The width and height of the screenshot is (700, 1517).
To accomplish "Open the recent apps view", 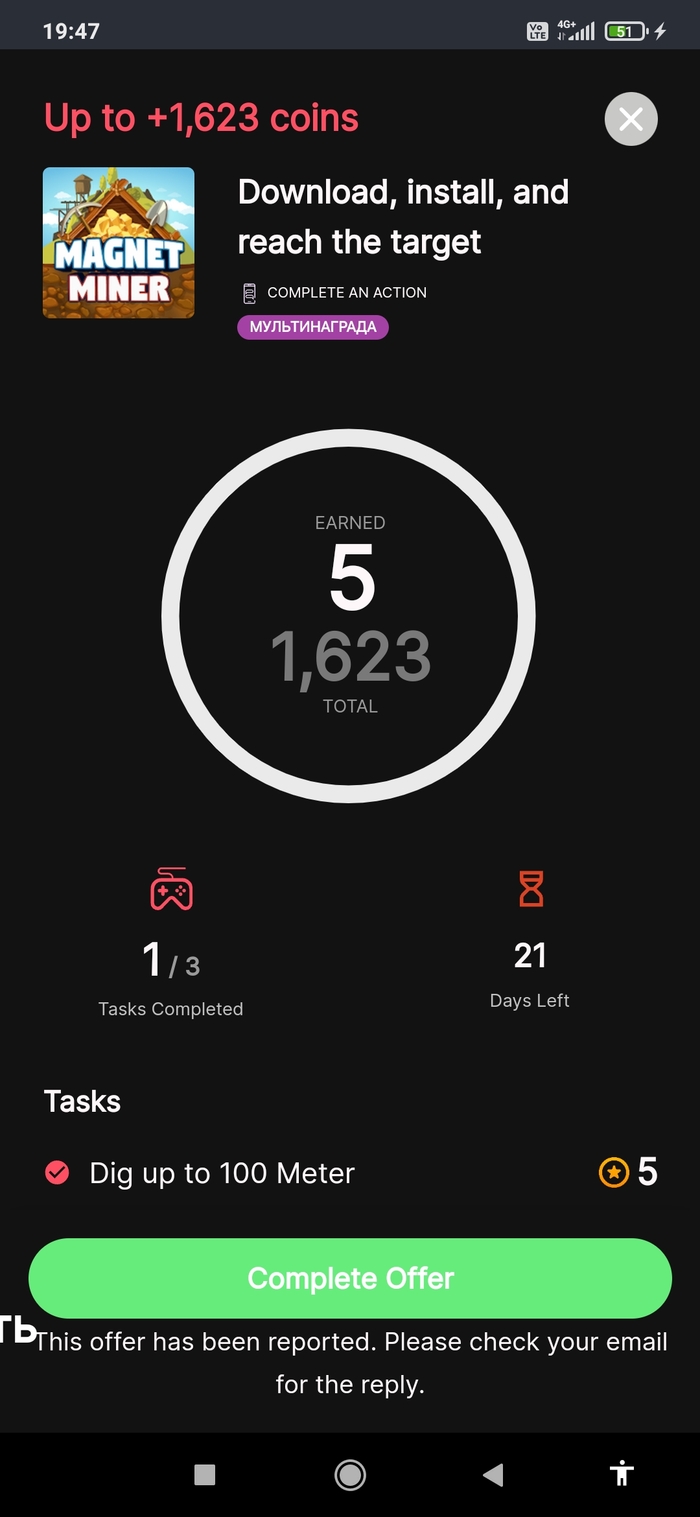I will click(205, 1474).
